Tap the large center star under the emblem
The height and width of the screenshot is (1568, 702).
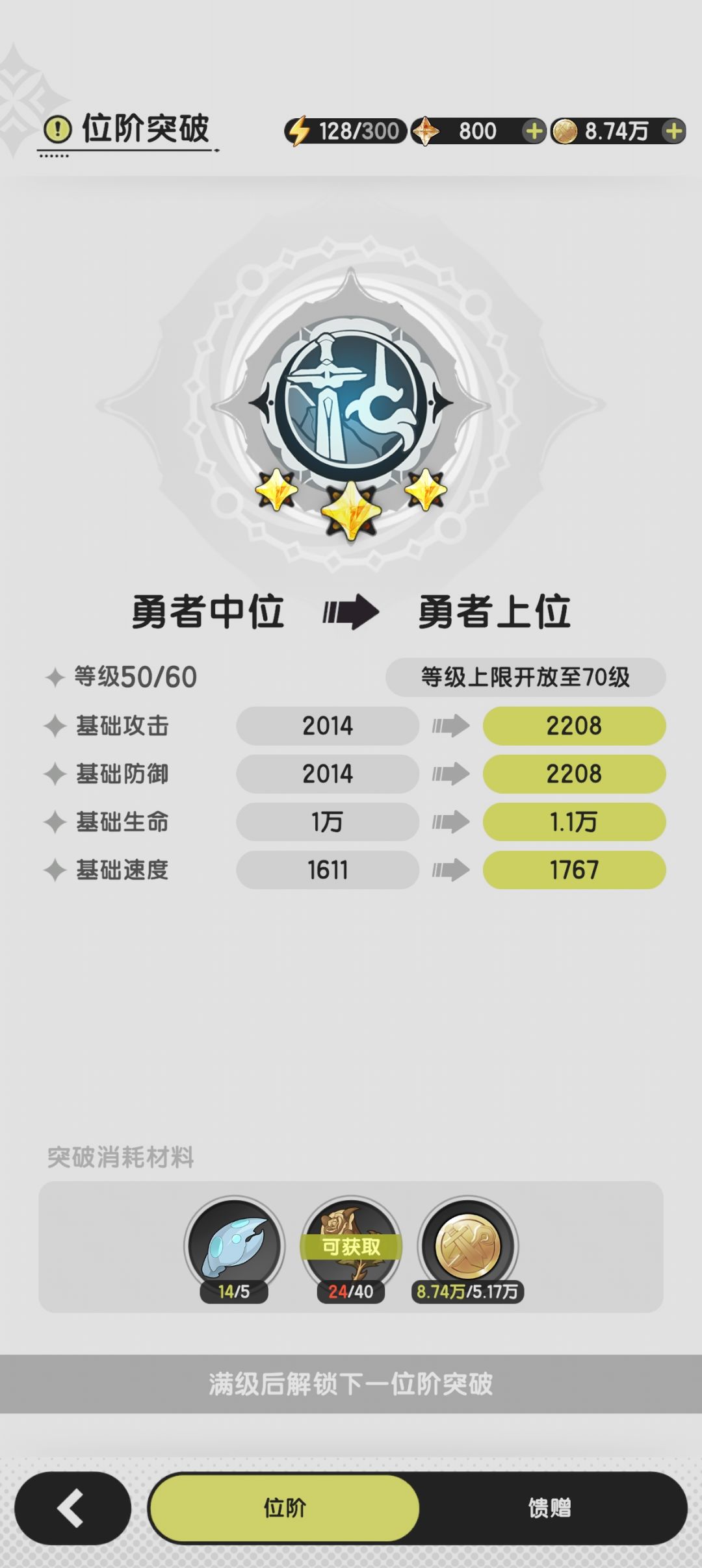[x=351, y=510]
